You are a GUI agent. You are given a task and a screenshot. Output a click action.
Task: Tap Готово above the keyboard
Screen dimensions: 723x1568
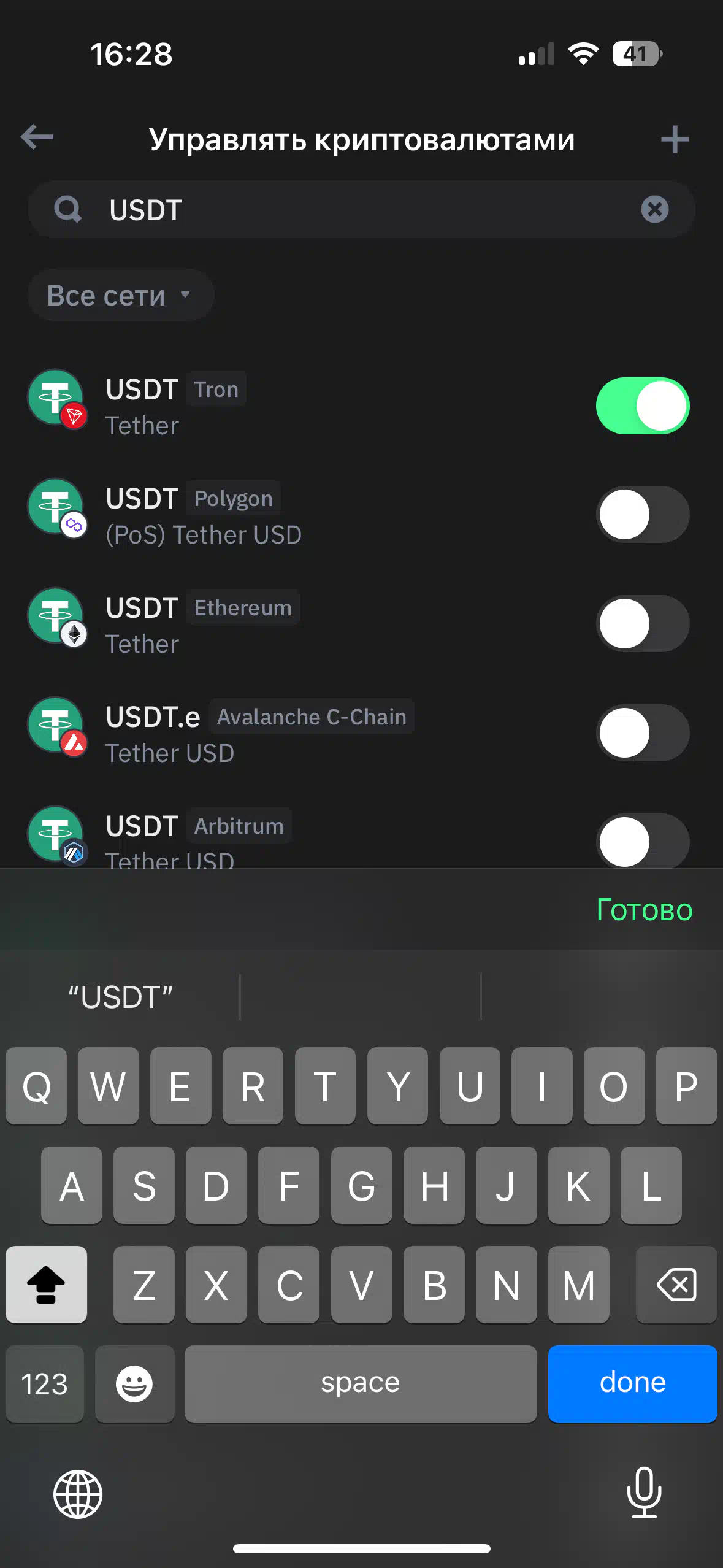pos(645,909)
